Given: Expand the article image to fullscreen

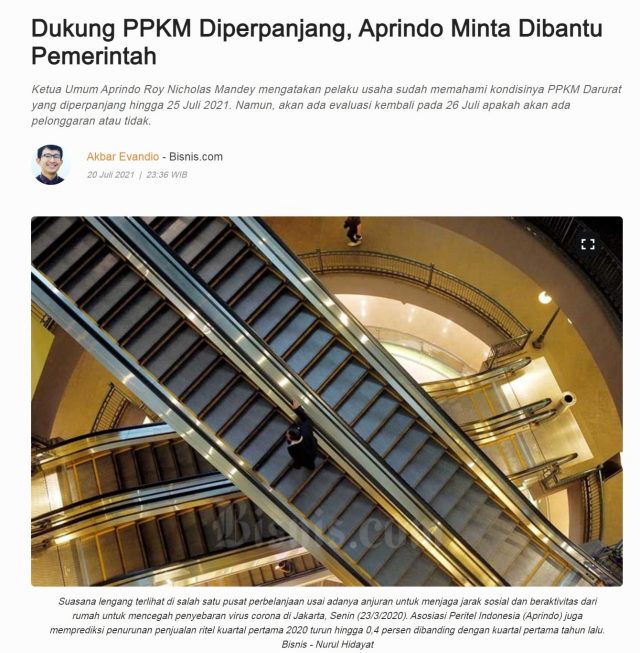Looking at the screenshot, I should point(588,244).
